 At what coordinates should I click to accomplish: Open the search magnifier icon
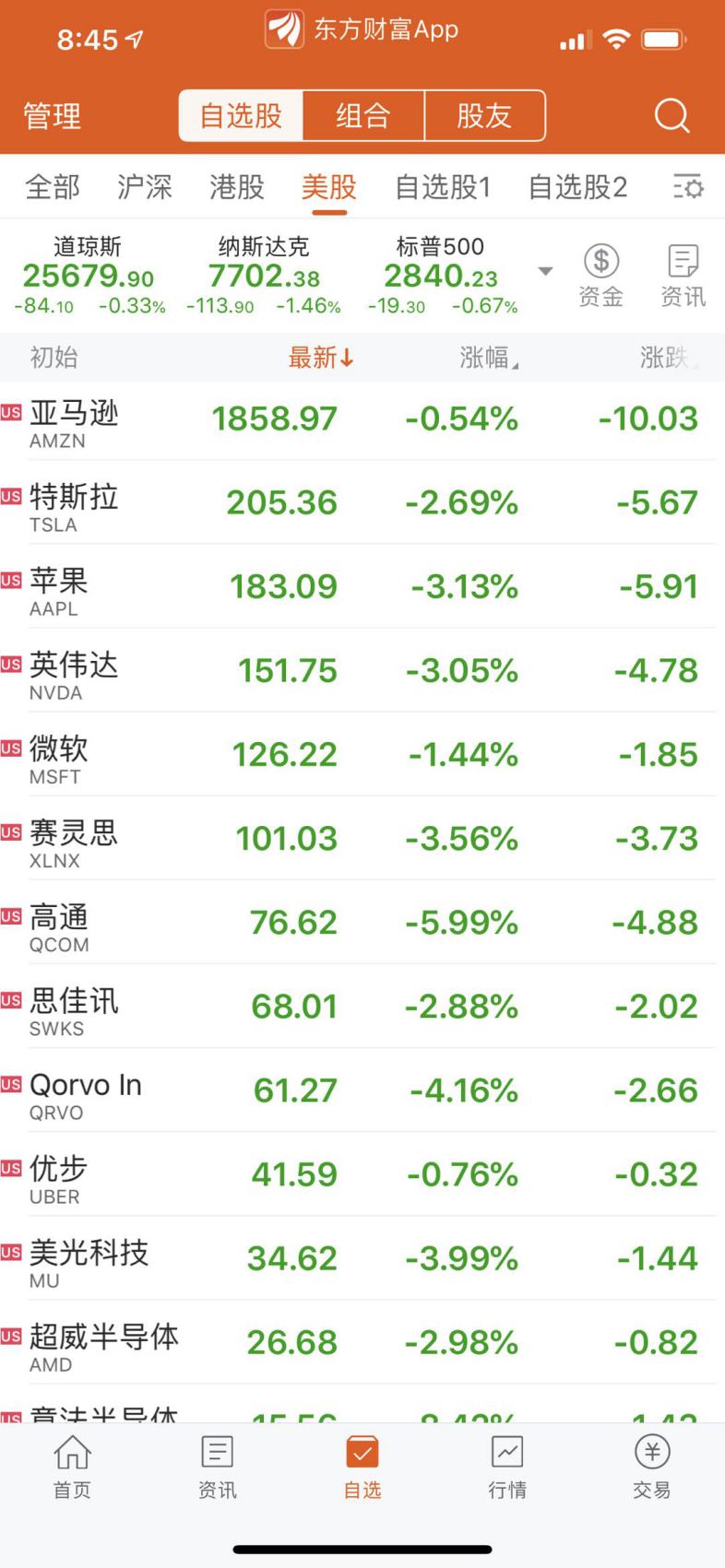pos(672,116)
